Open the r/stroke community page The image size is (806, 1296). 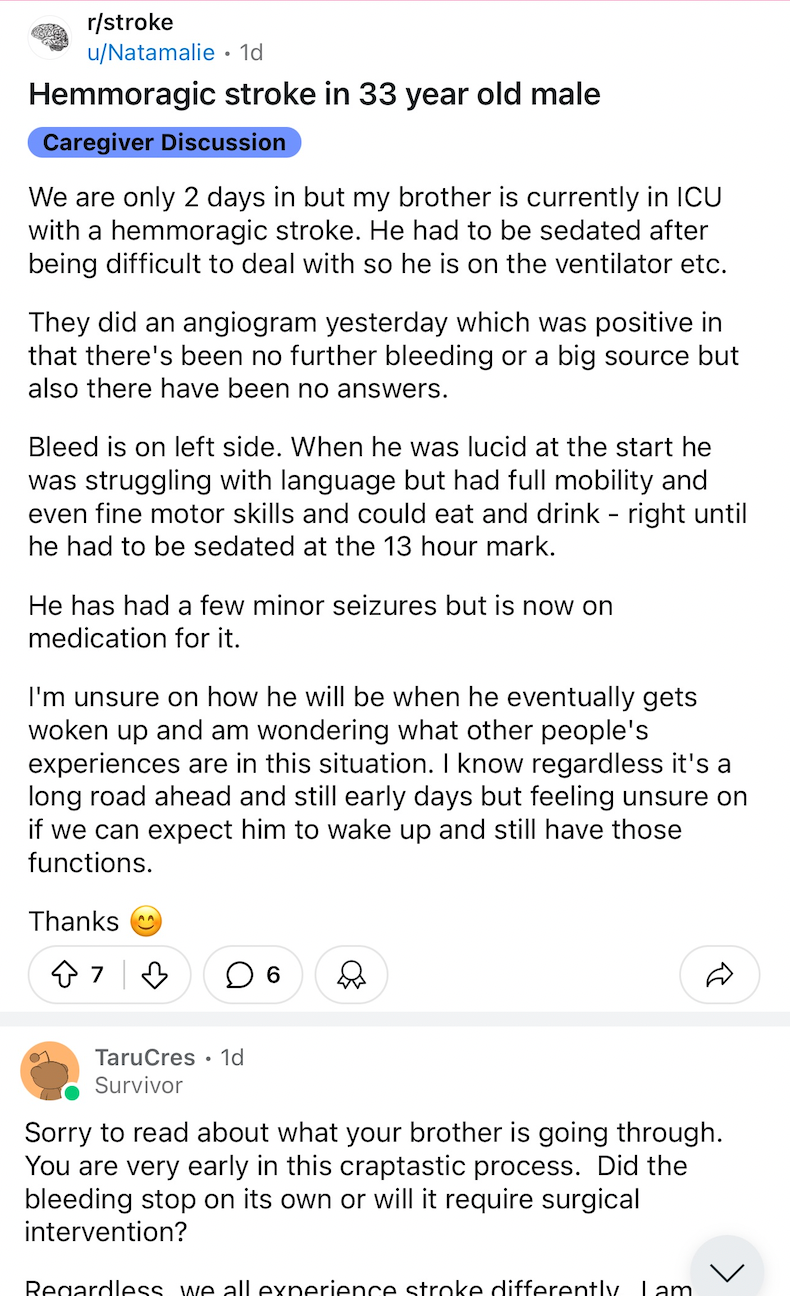pyautogui.click(x=130, y=23)
